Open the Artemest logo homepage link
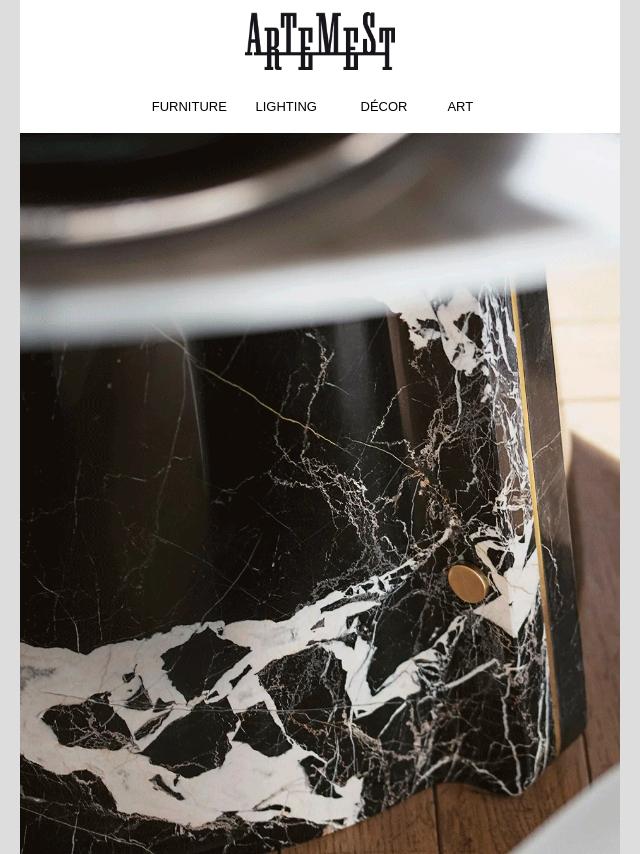 (320, 42)
